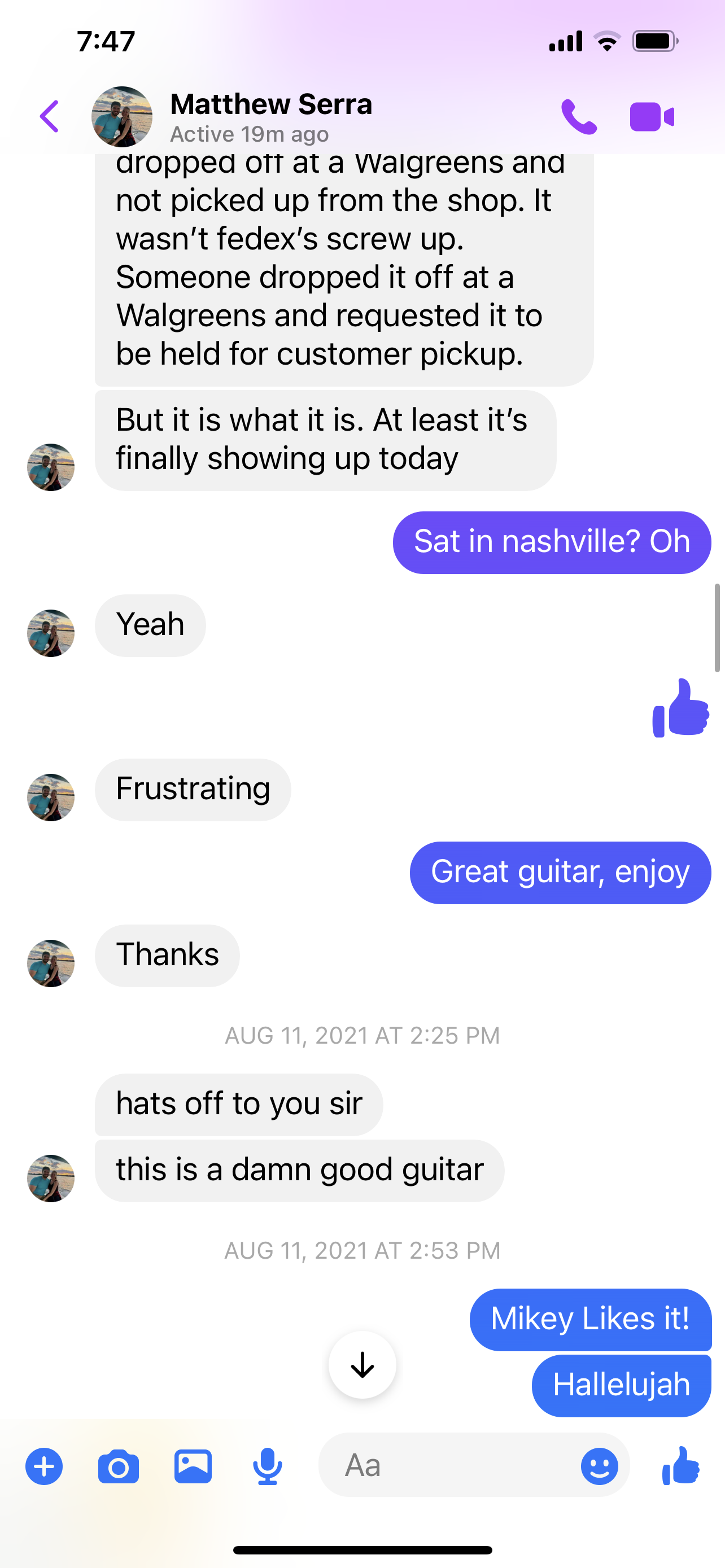Image resolution: width=725 pixels, height=1568 pixels.
Task: Open the emoji picker
Action: pos(599,1466)
